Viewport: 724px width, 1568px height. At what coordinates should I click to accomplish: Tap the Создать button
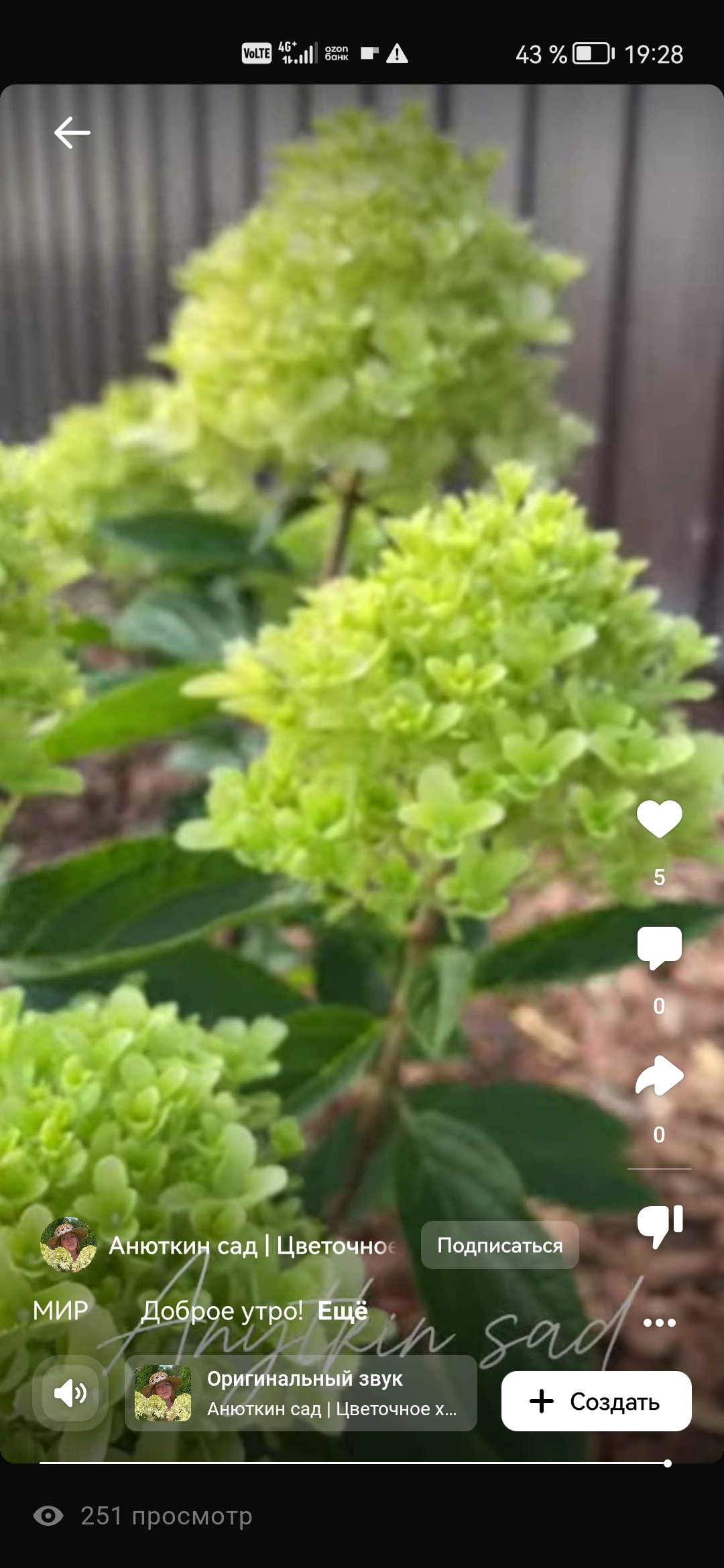[596, 1400]
